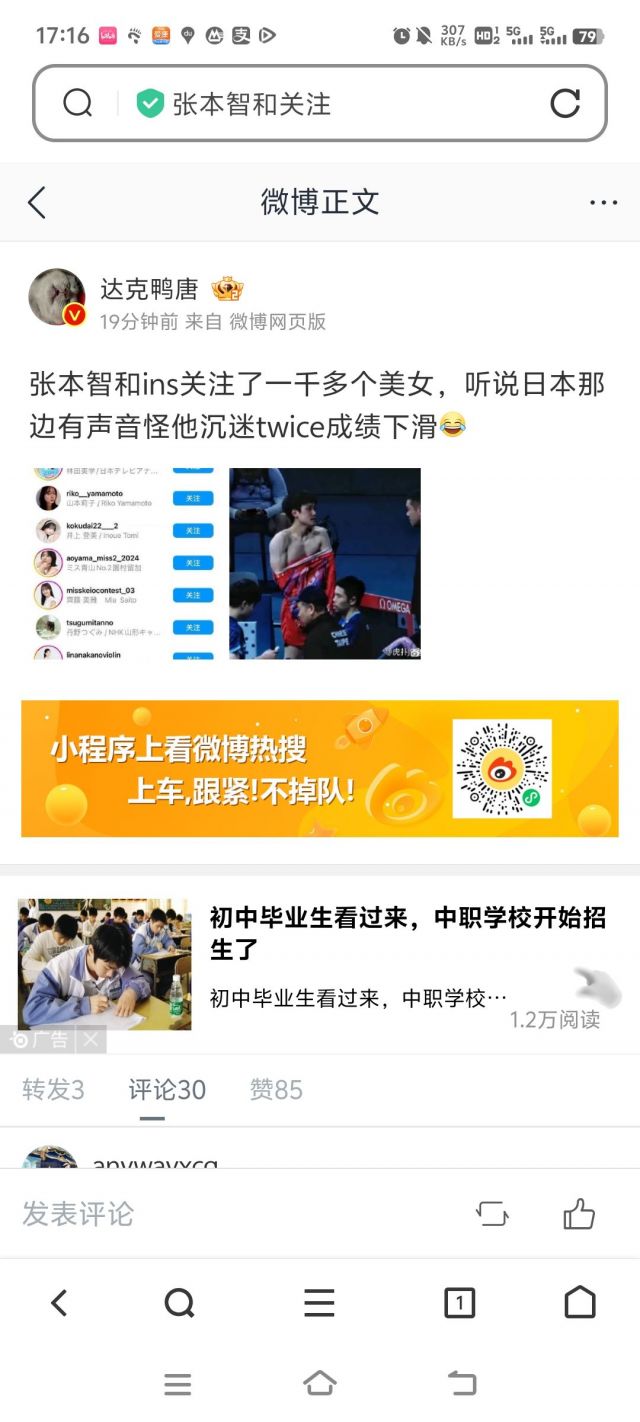
Task: Switch to the 评论30 tab
Action: click(x=167, y=1090)
